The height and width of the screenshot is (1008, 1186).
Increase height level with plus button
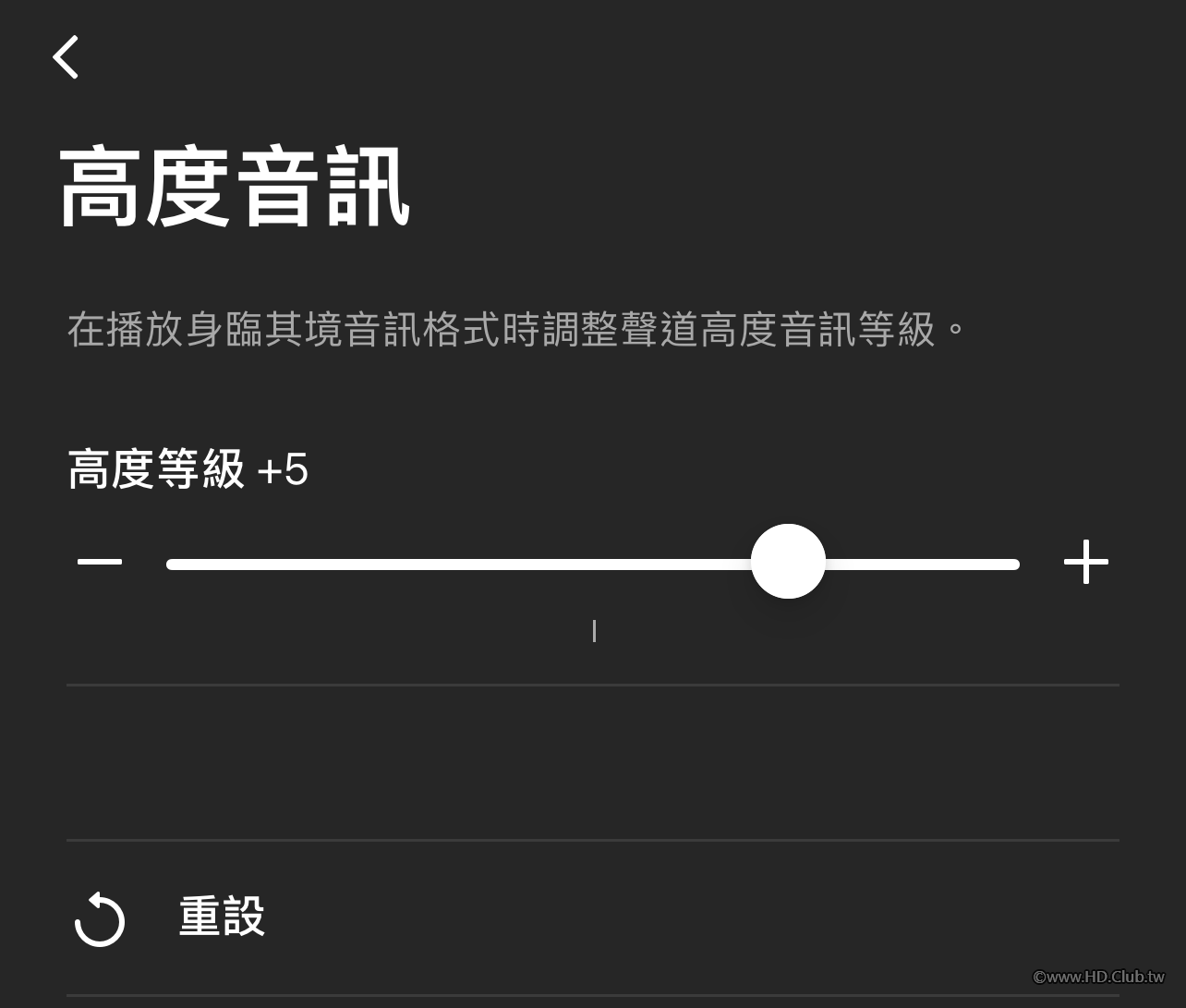[x=1085, y=562]
